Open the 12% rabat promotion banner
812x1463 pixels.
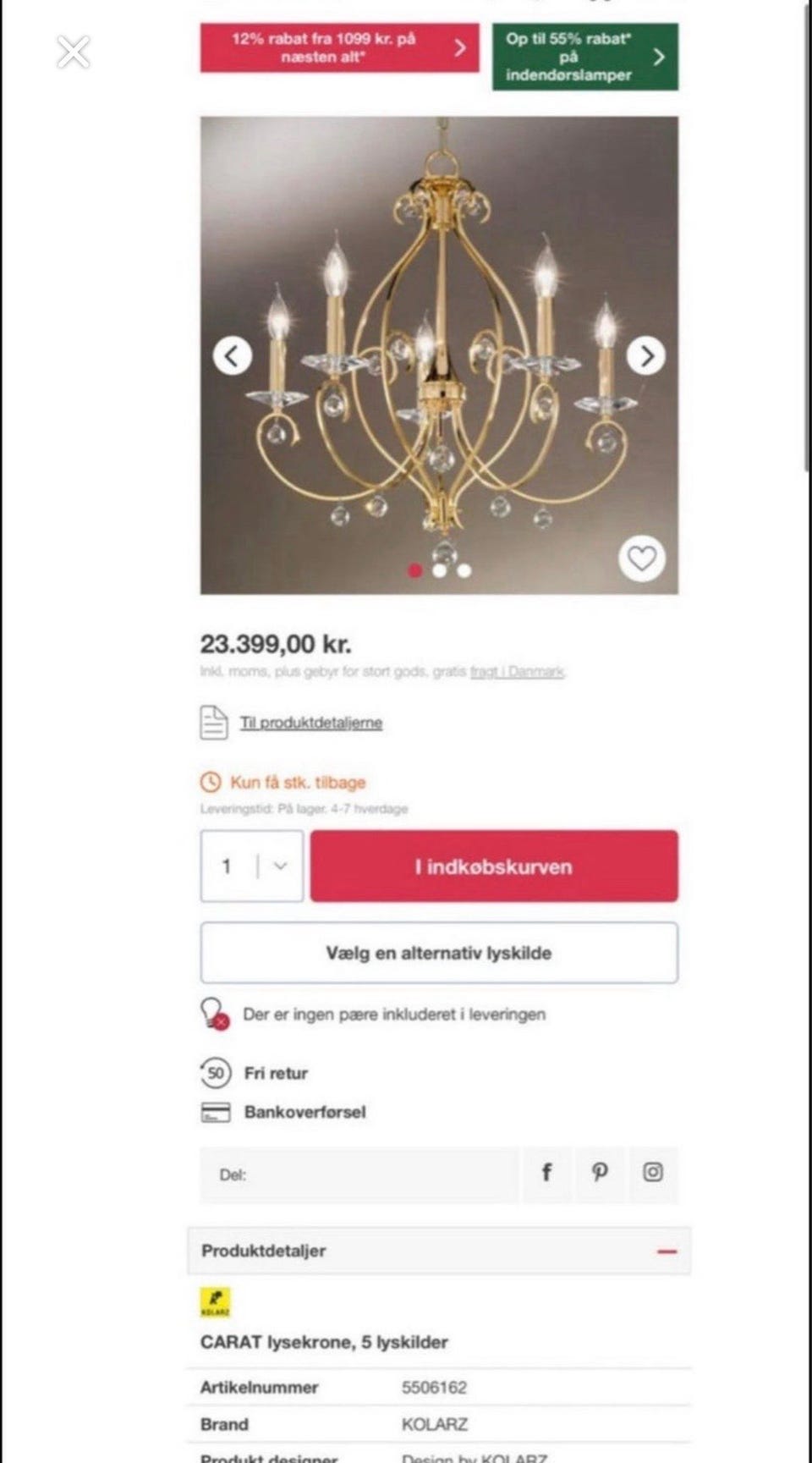[x=338, y=48]
